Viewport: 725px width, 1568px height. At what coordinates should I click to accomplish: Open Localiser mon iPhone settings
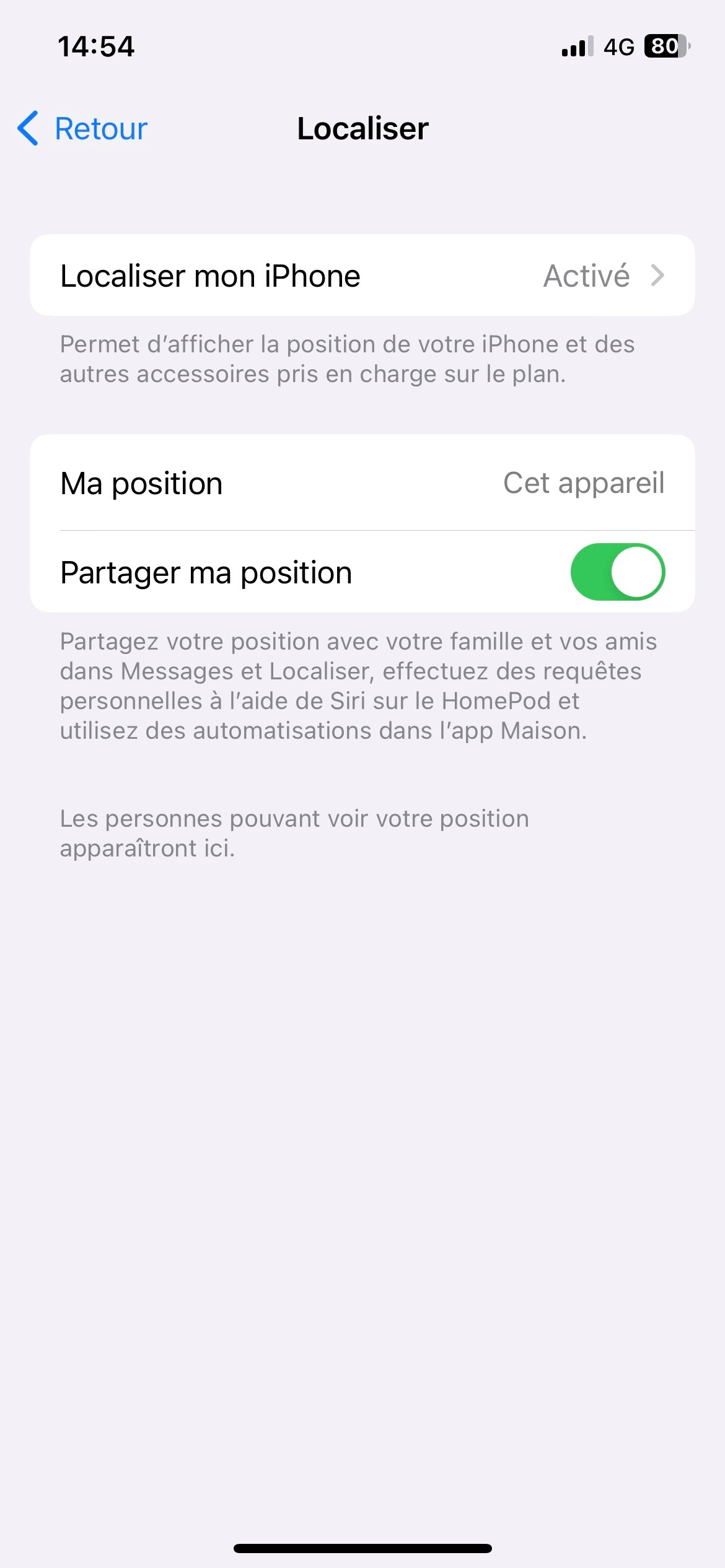click(362, 276)
